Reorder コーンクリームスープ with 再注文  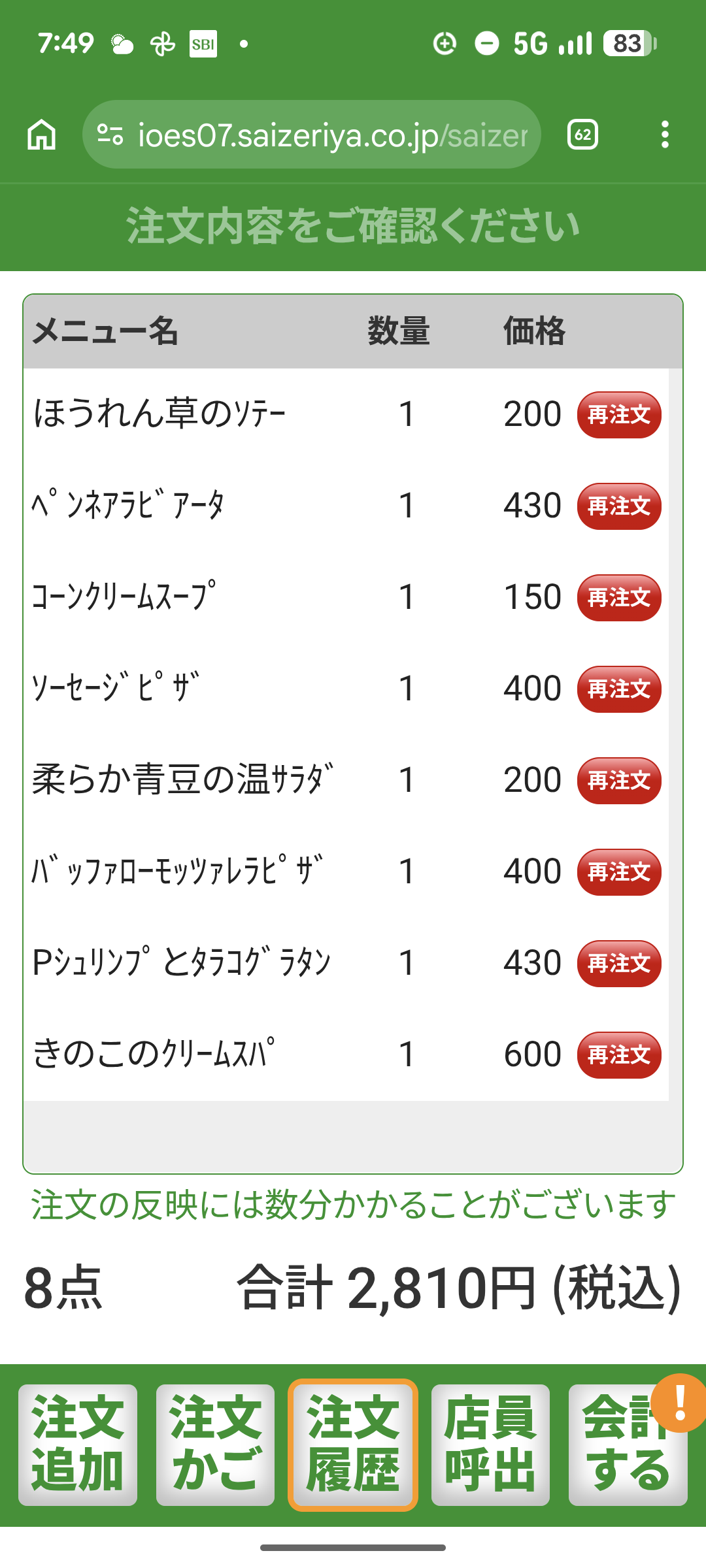[x=618, y=598]
